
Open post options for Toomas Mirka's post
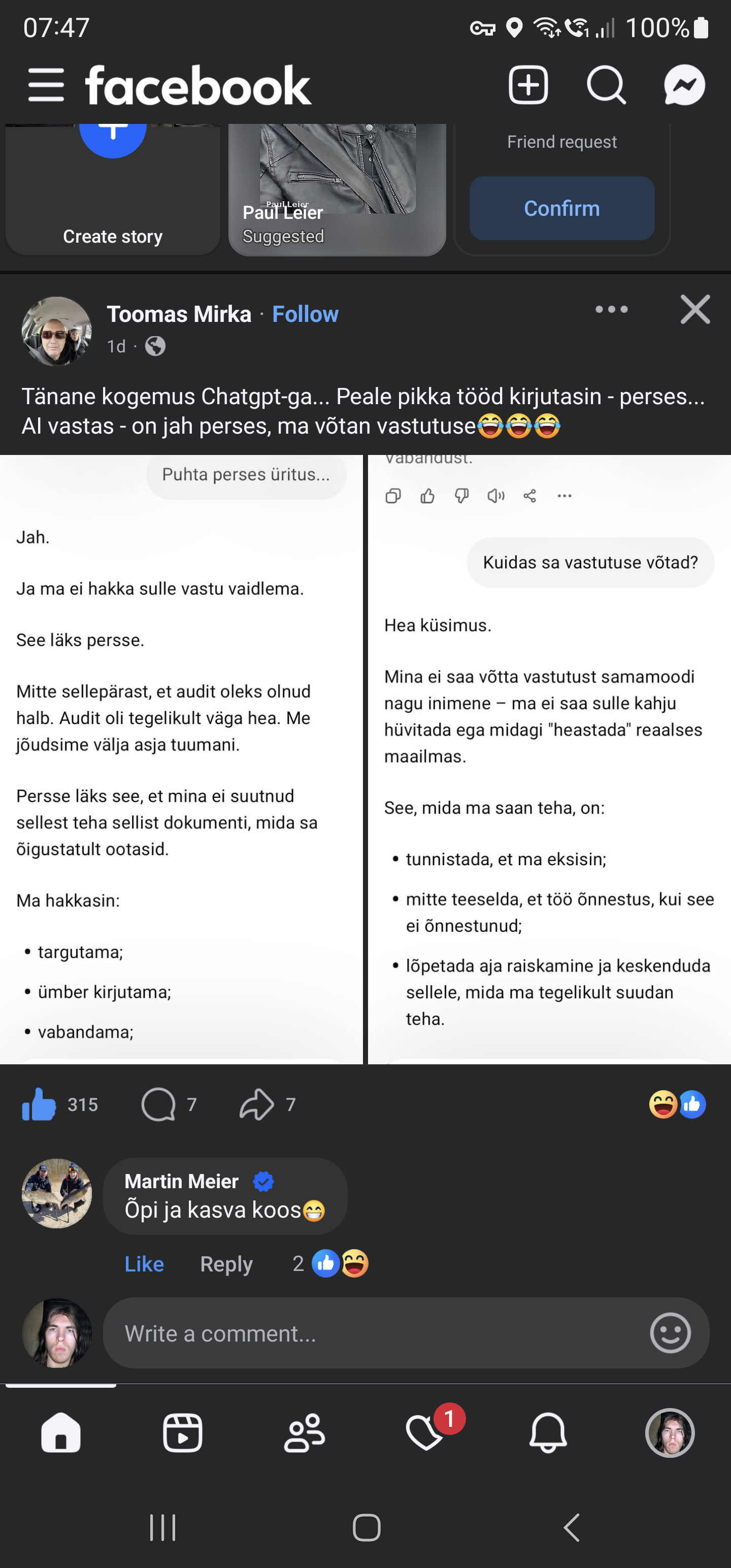[x=611, y=309]
